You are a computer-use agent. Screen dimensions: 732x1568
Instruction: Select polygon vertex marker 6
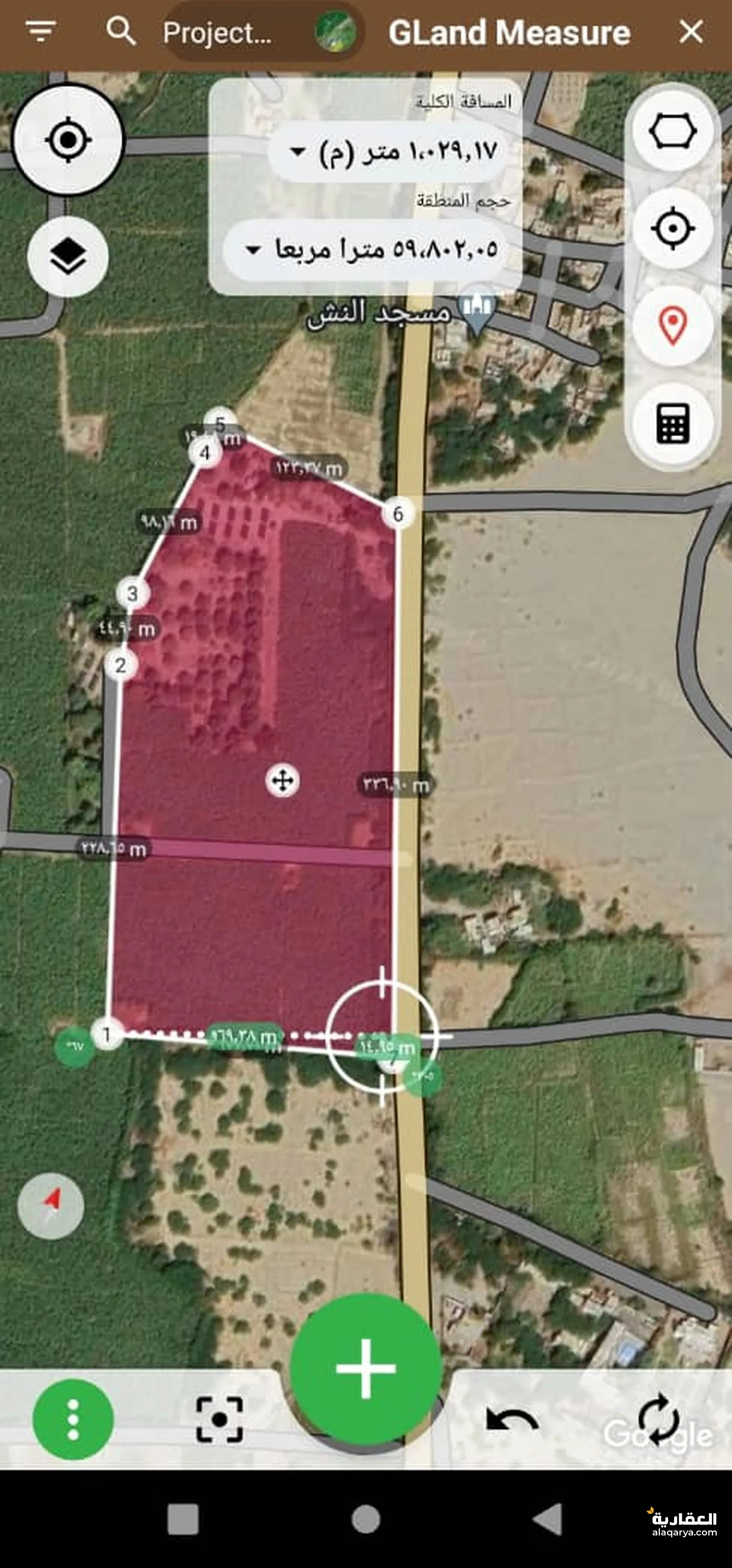(x=398, y=514)
